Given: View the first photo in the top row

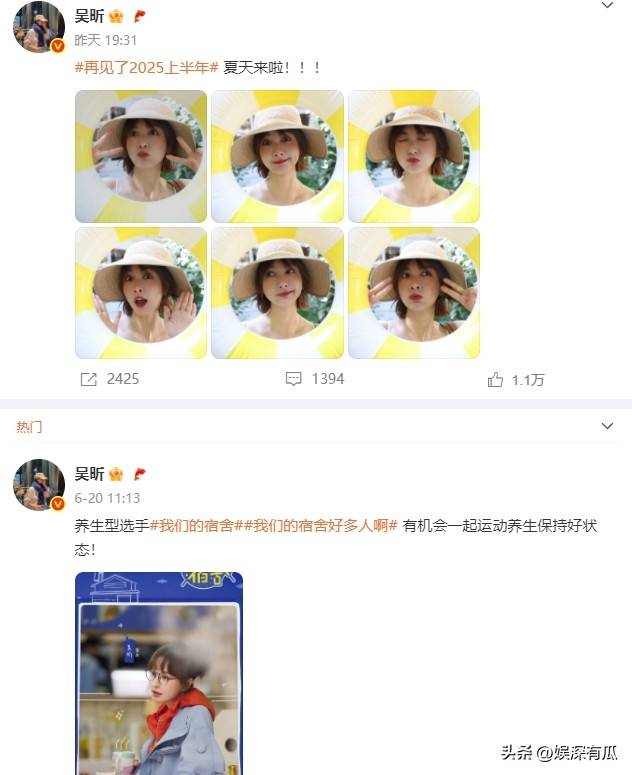Looking at the screenshot, I should [141, 156].
